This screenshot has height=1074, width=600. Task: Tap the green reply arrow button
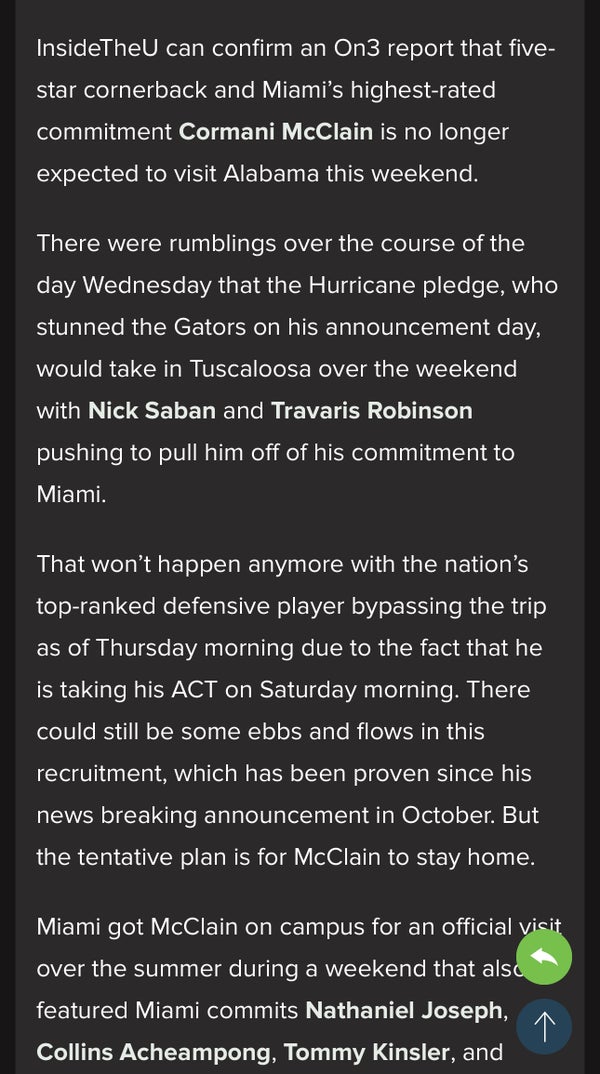pyautogui.click(x=544, y=957)
